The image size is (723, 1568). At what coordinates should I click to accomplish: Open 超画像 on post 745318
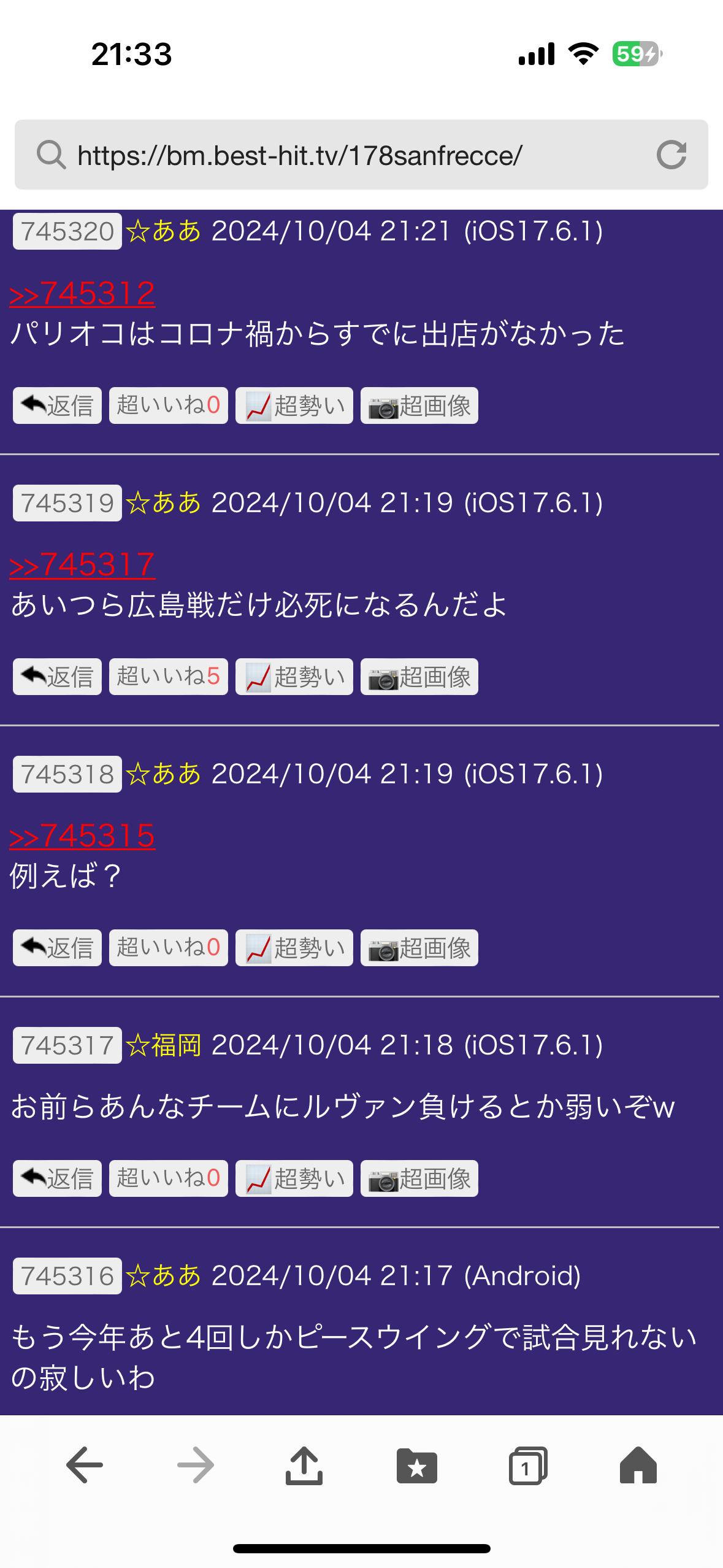click(419, 948)
